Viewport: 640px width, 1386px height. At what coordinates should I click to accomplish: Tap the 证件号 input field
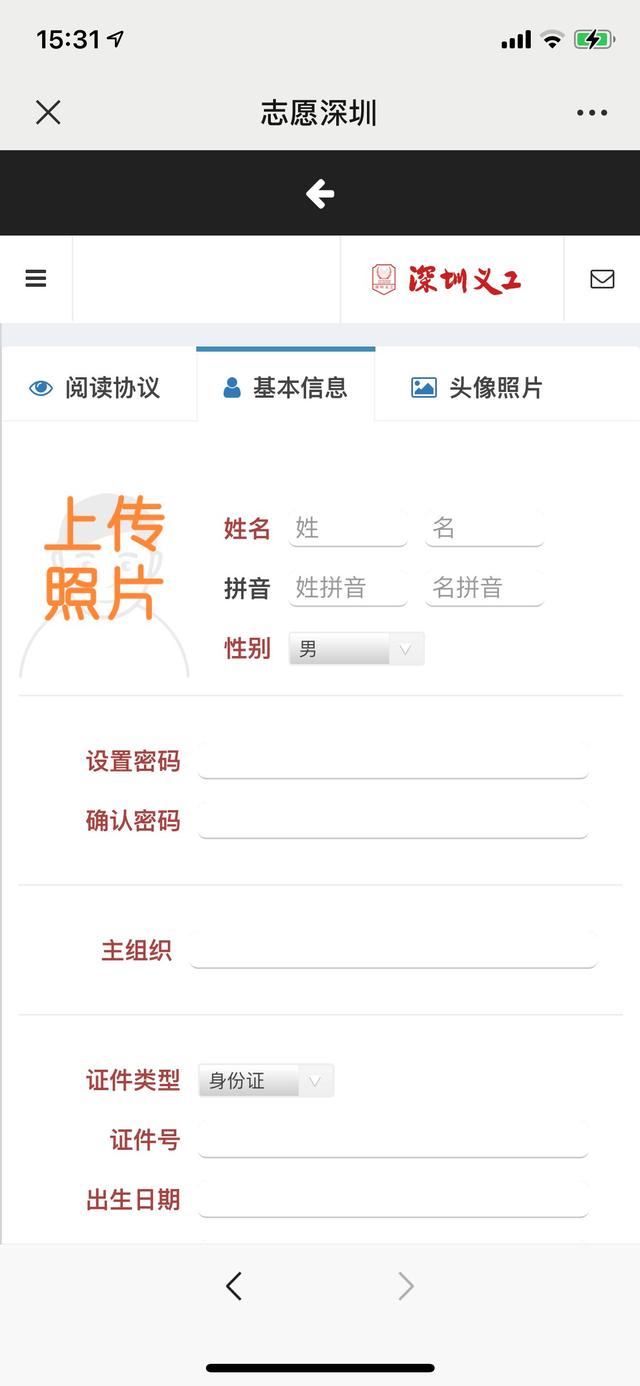pyautogui.click(x=393, y=1139)
